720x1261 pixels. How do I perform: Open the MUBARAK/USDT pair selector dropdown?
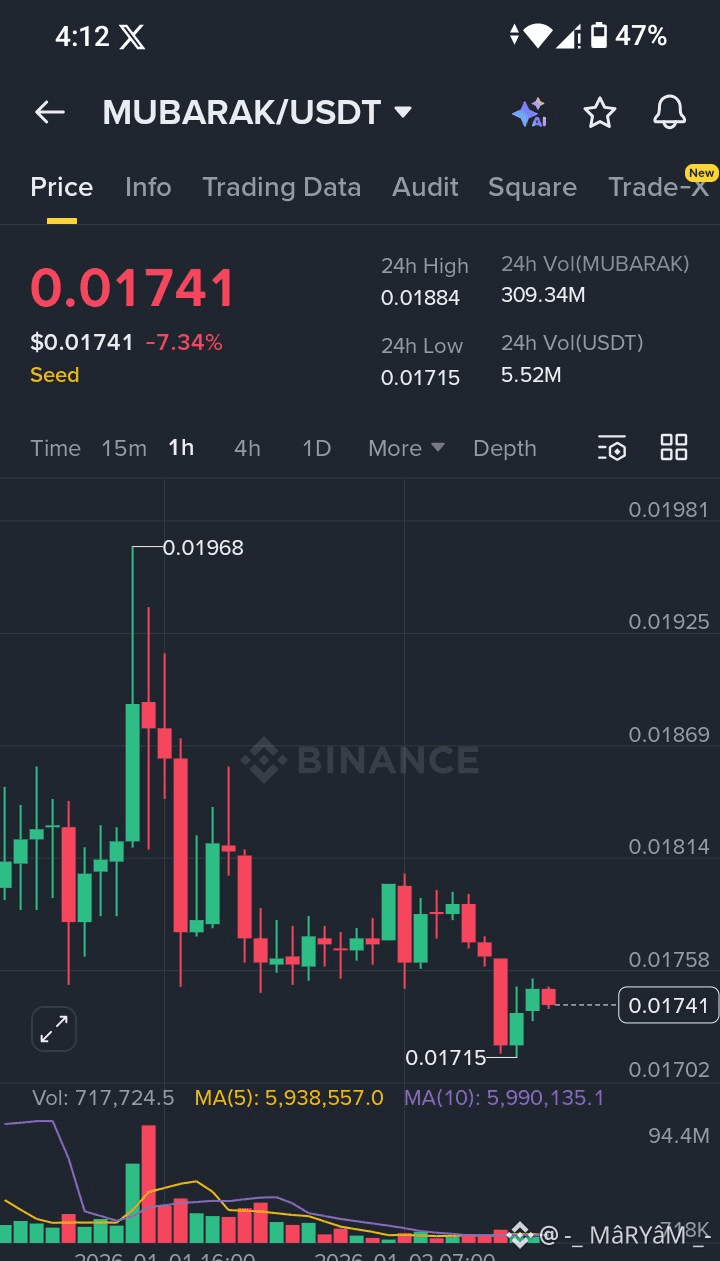257,113
